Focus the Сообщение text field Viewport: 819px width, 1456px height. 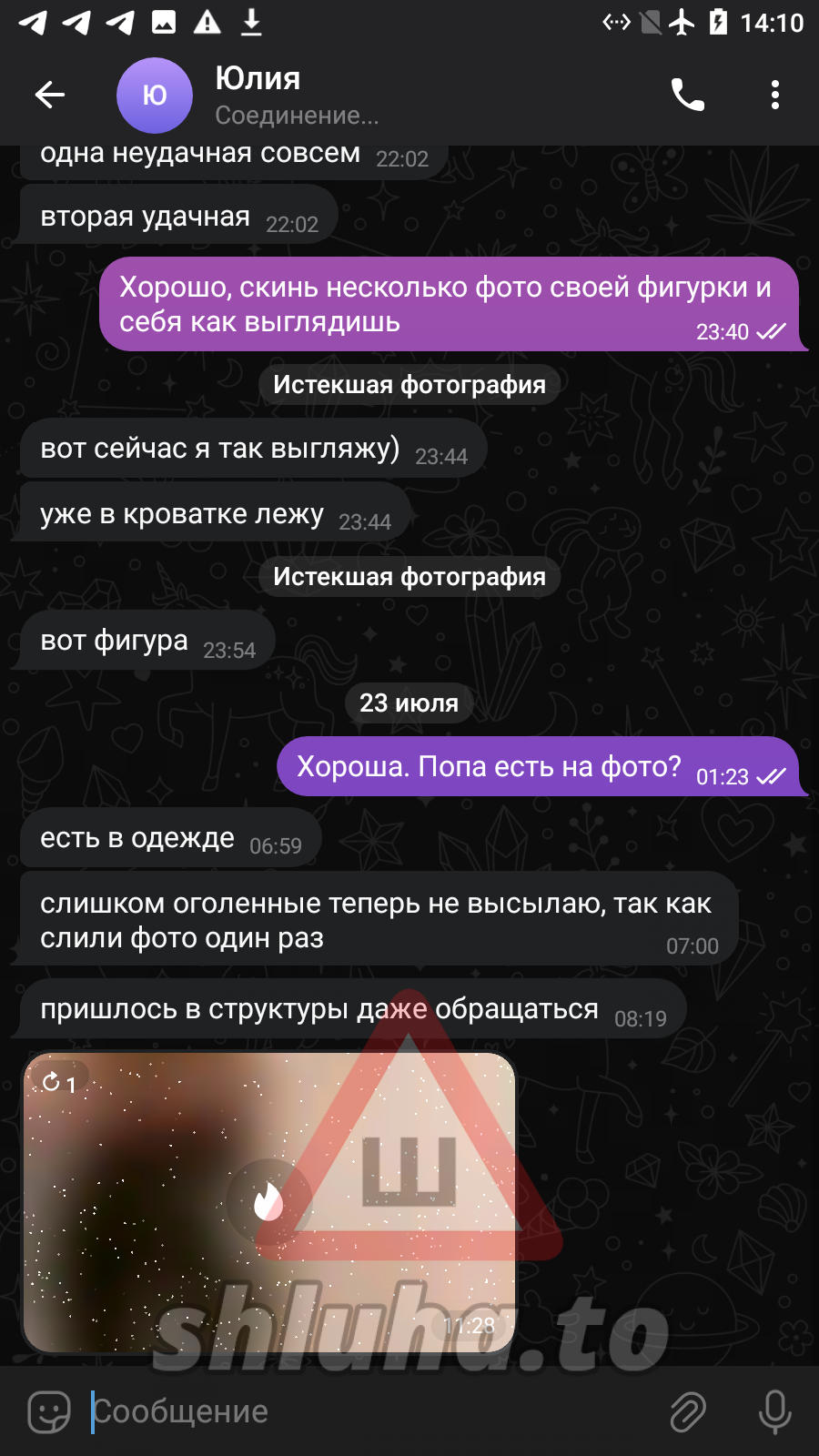(x=364, y=1411)
